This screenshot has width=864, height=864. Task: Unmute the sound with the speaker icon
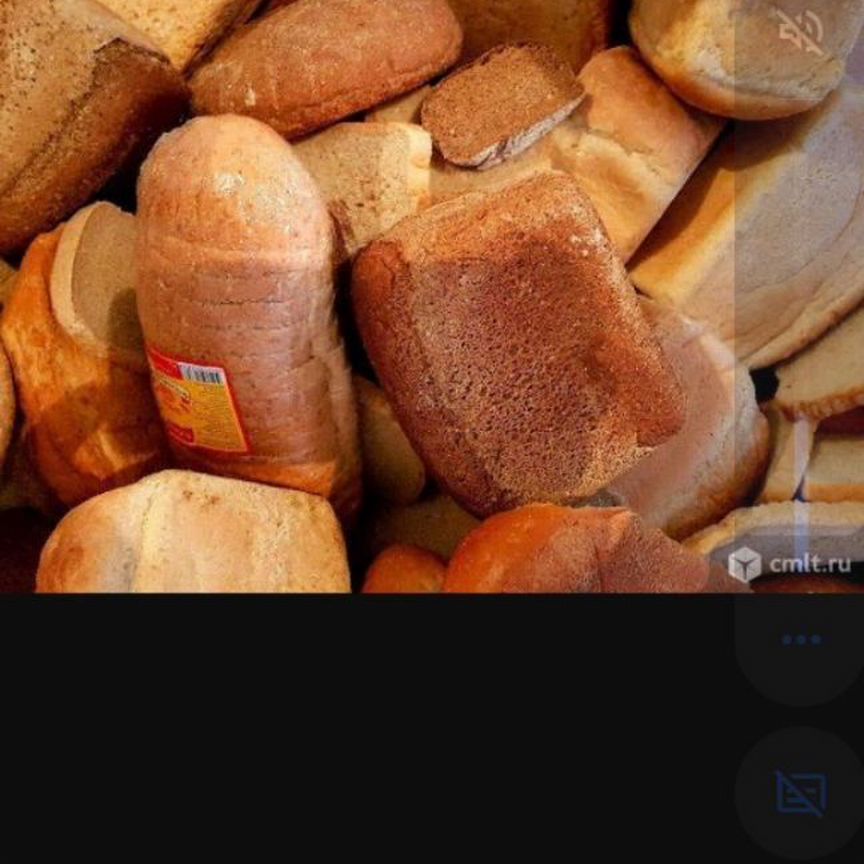pyautogui.click(x=800, y=33)
